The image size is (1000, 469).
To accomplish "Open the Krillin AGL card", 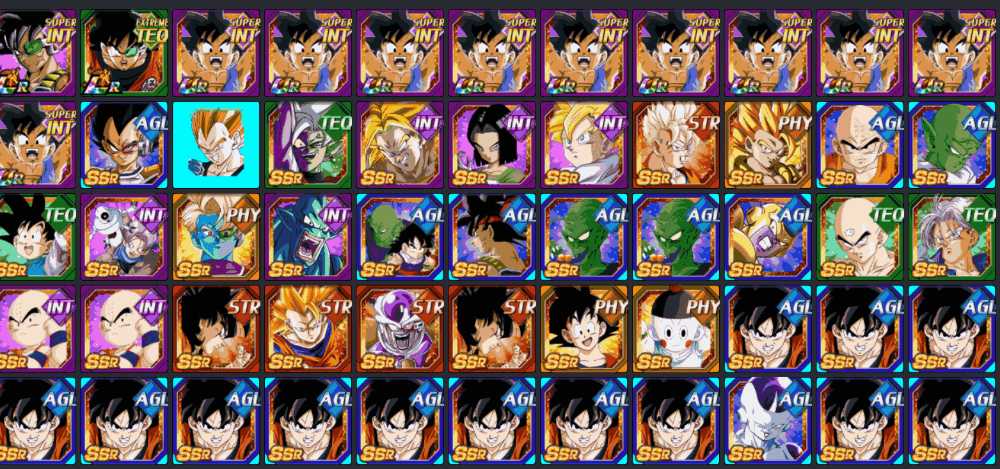I will 860,144.
